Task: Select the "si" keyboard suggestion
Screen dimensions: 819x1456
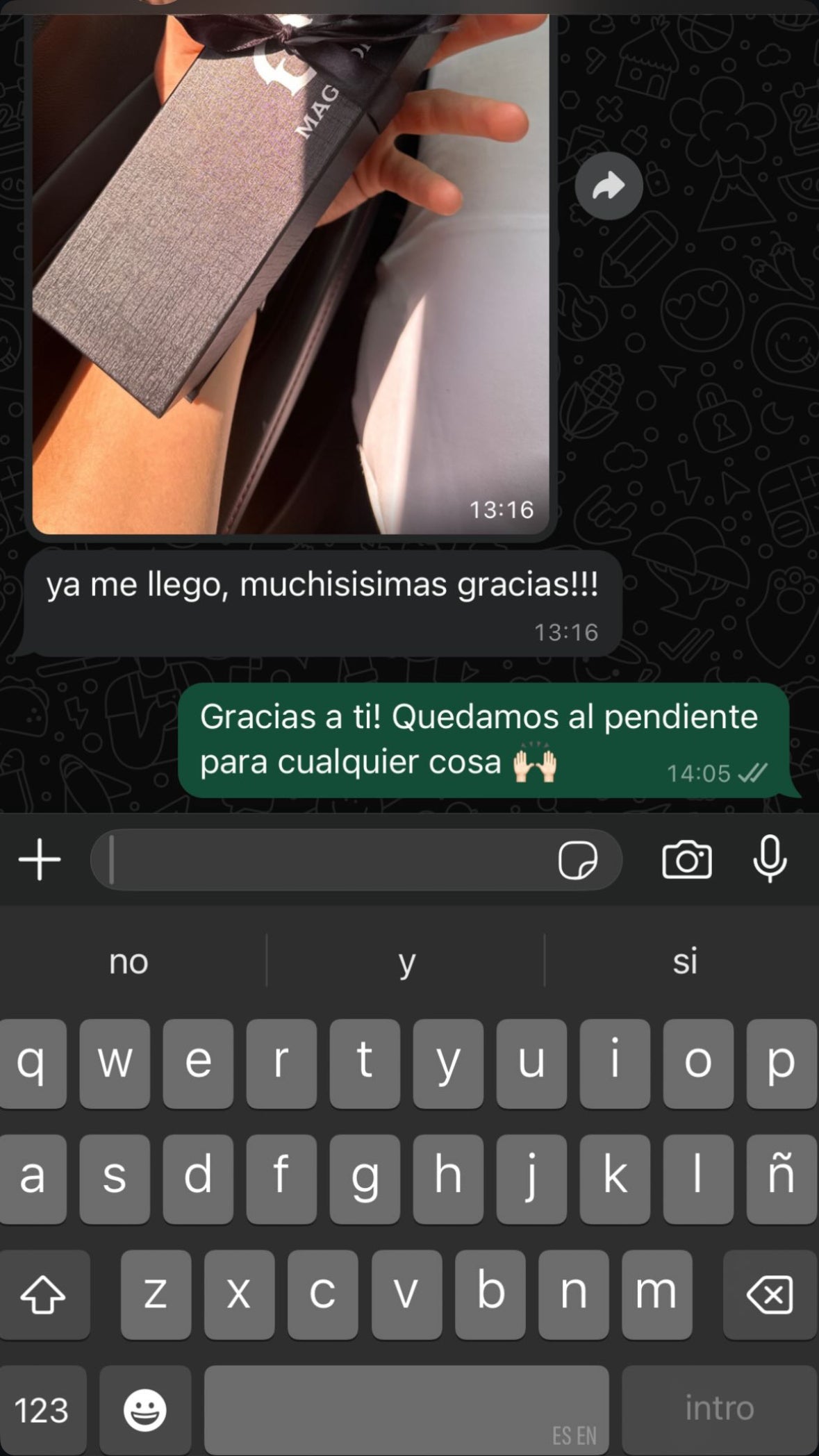Action: (x=685, y=961)
